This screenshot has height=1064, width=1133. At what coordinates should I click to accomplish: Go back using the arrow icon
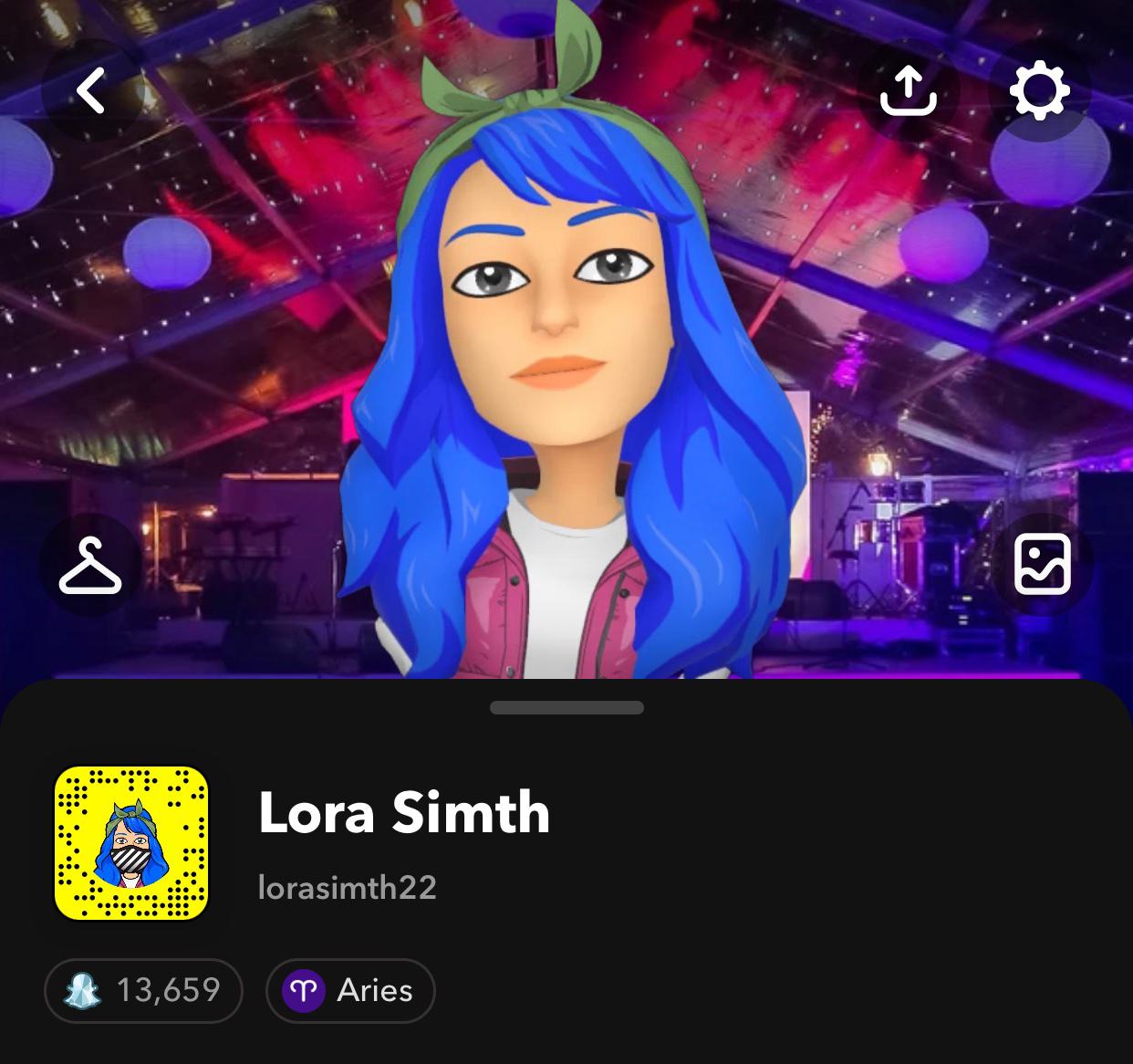tap(90, 90)
